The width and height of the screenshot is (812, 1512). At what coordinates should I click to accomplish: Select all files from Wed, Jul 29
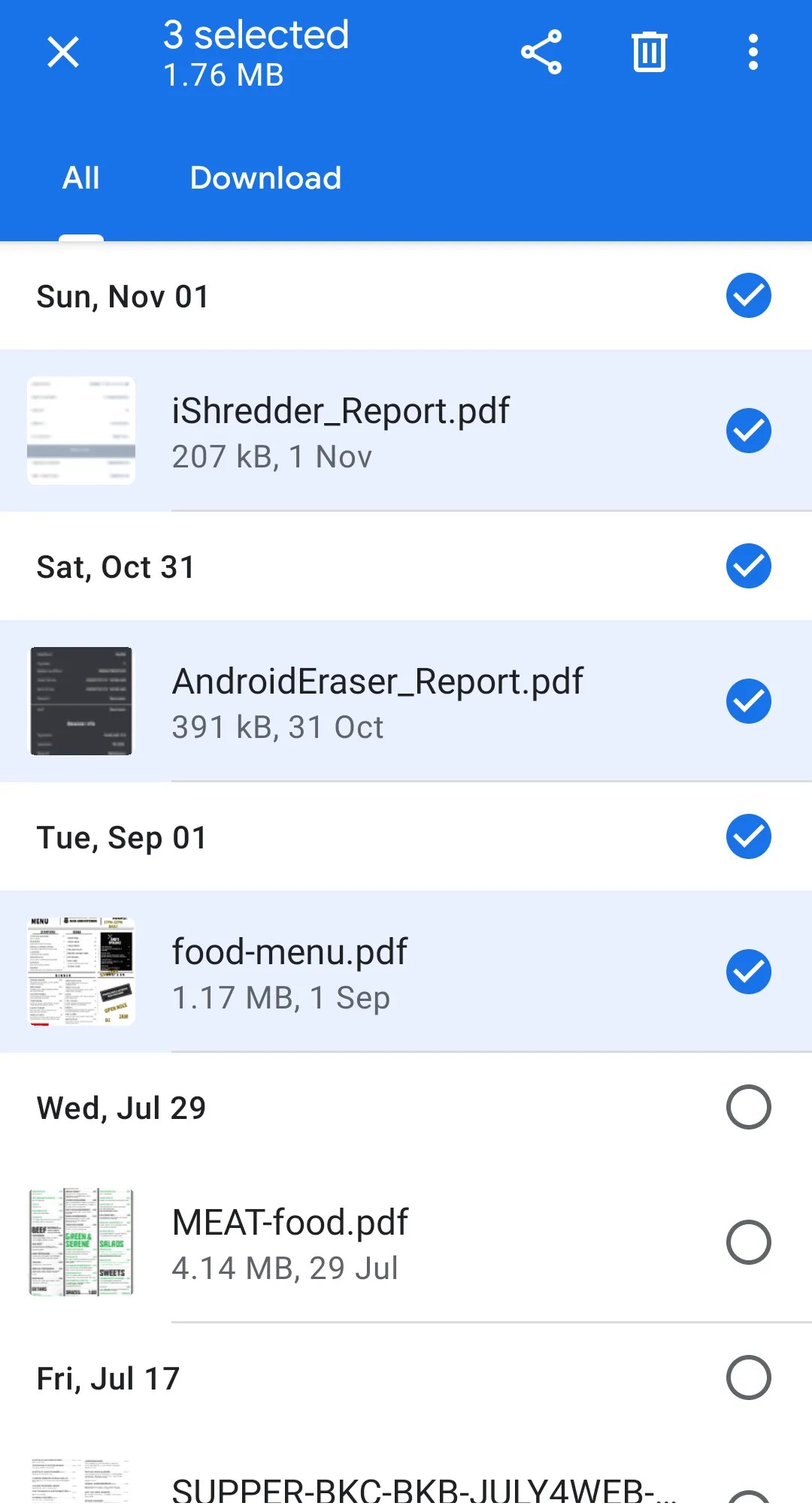click(x=747, y=1108)
